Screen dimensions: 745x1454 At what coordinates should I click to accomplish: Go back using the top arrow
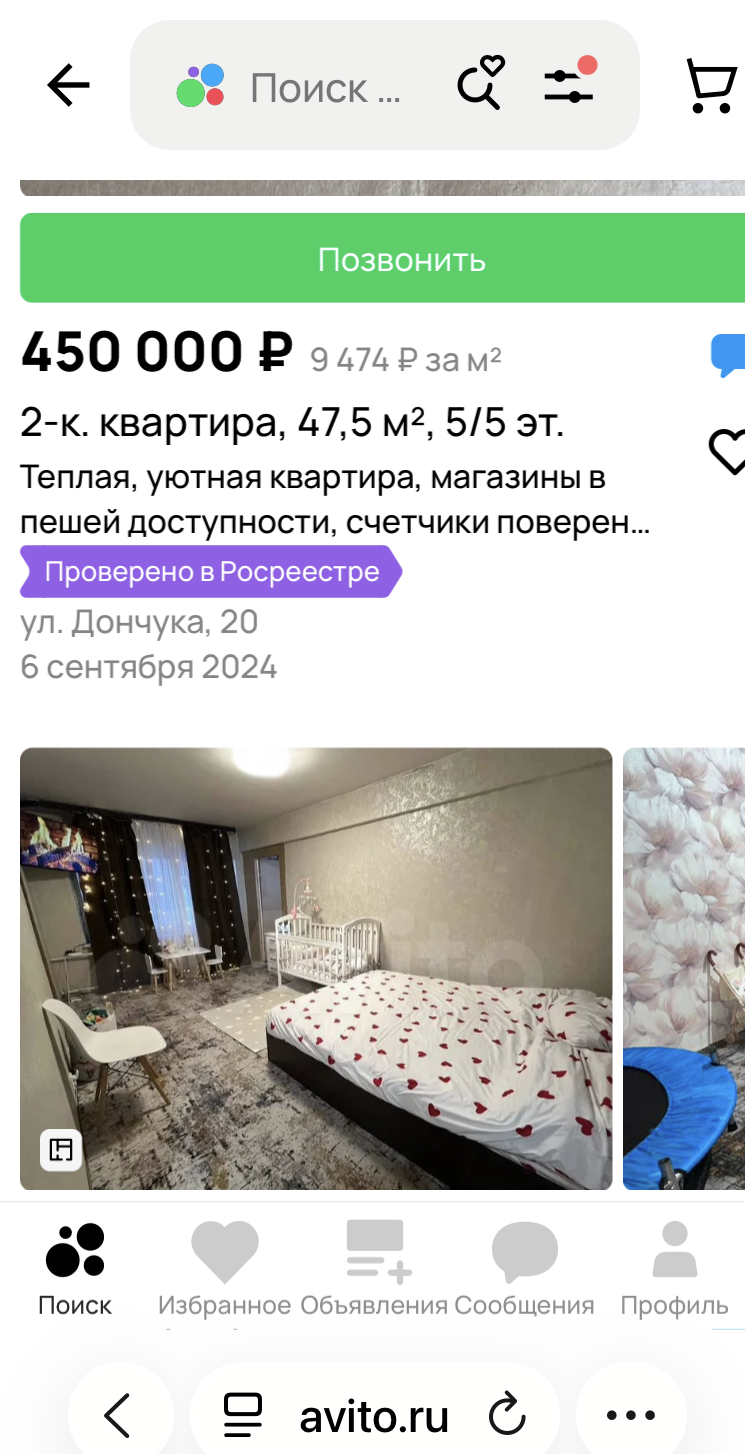68,86
